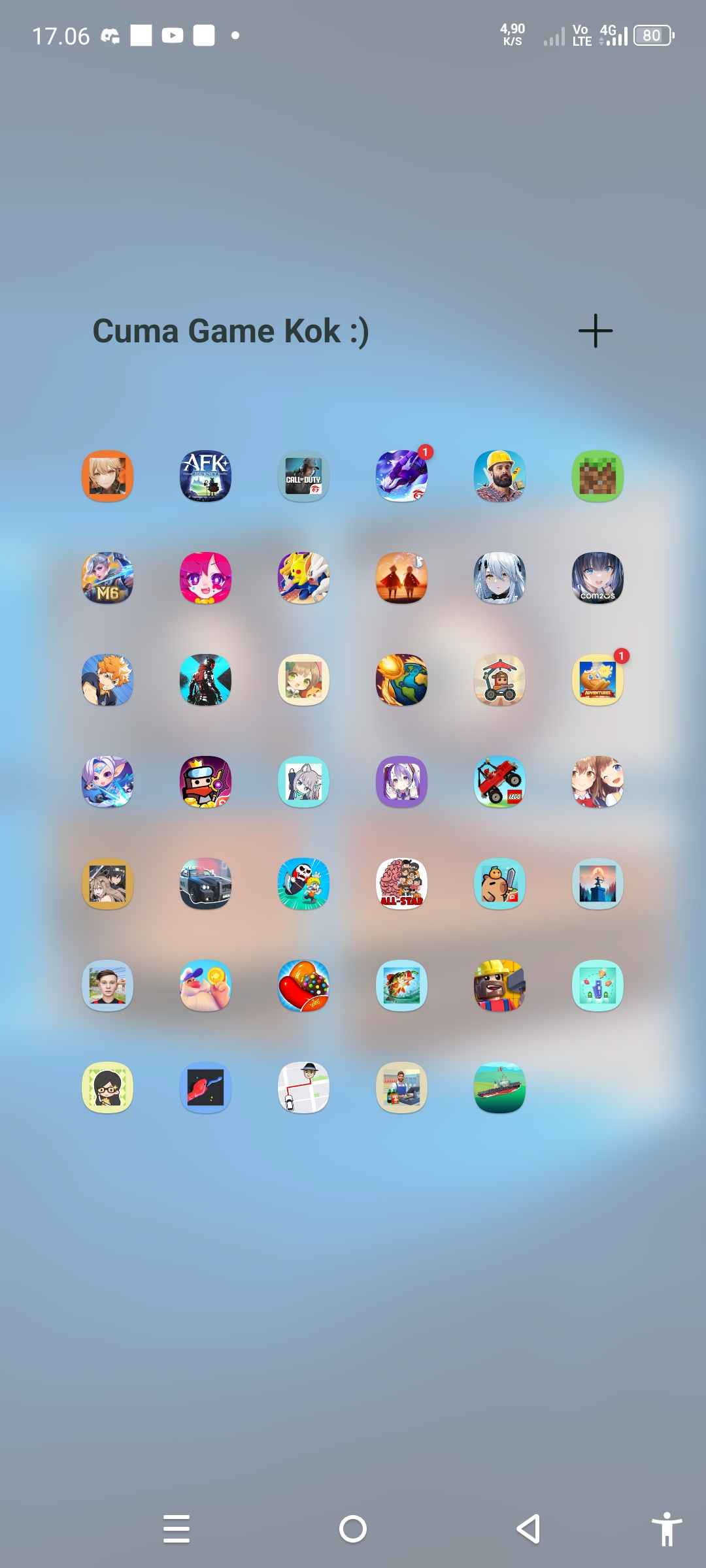Open Minecraft grass block icon
The image size is (706, 1568).
point(597,476)
